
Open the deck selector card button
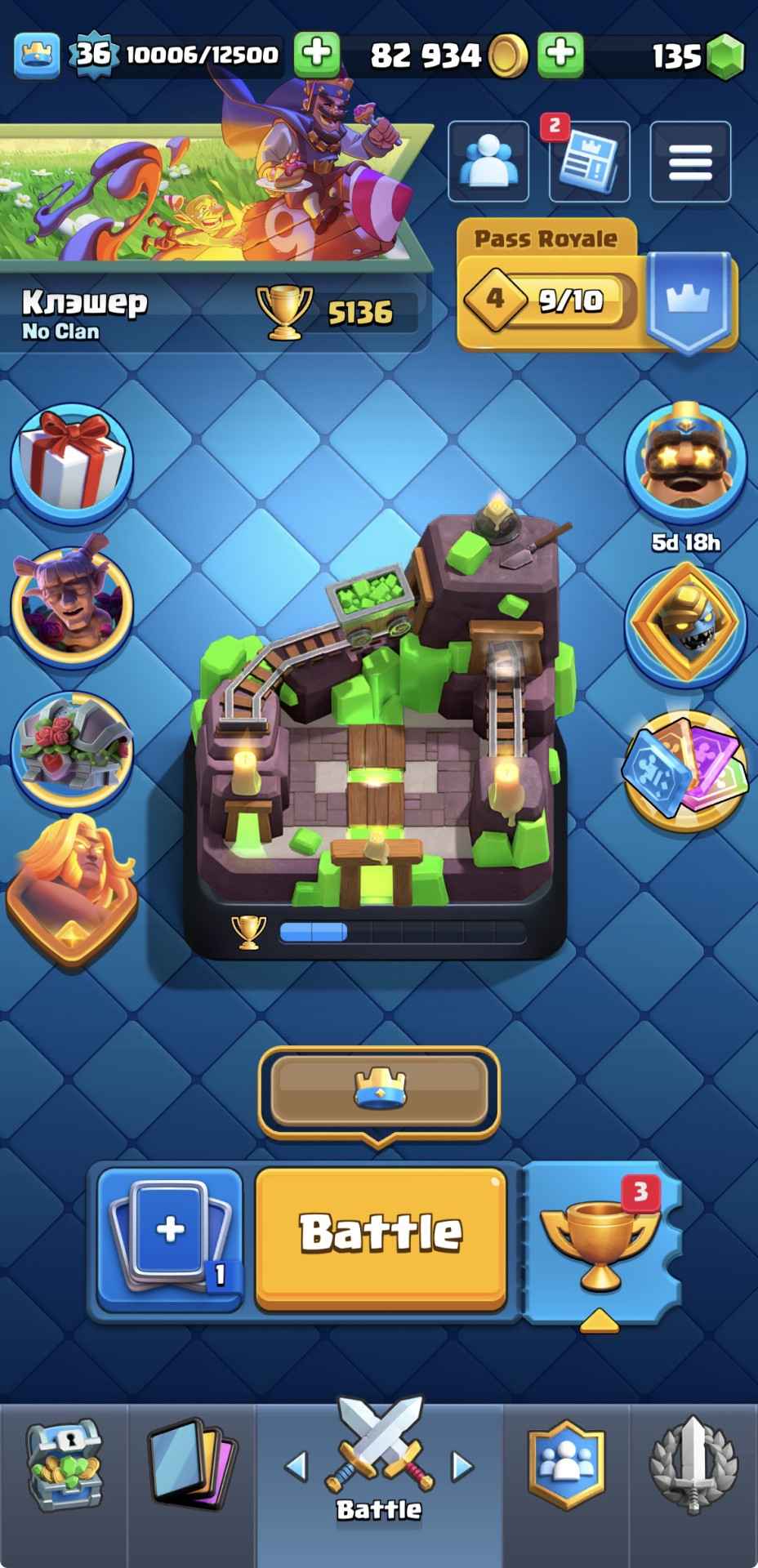coord(170,1233)
